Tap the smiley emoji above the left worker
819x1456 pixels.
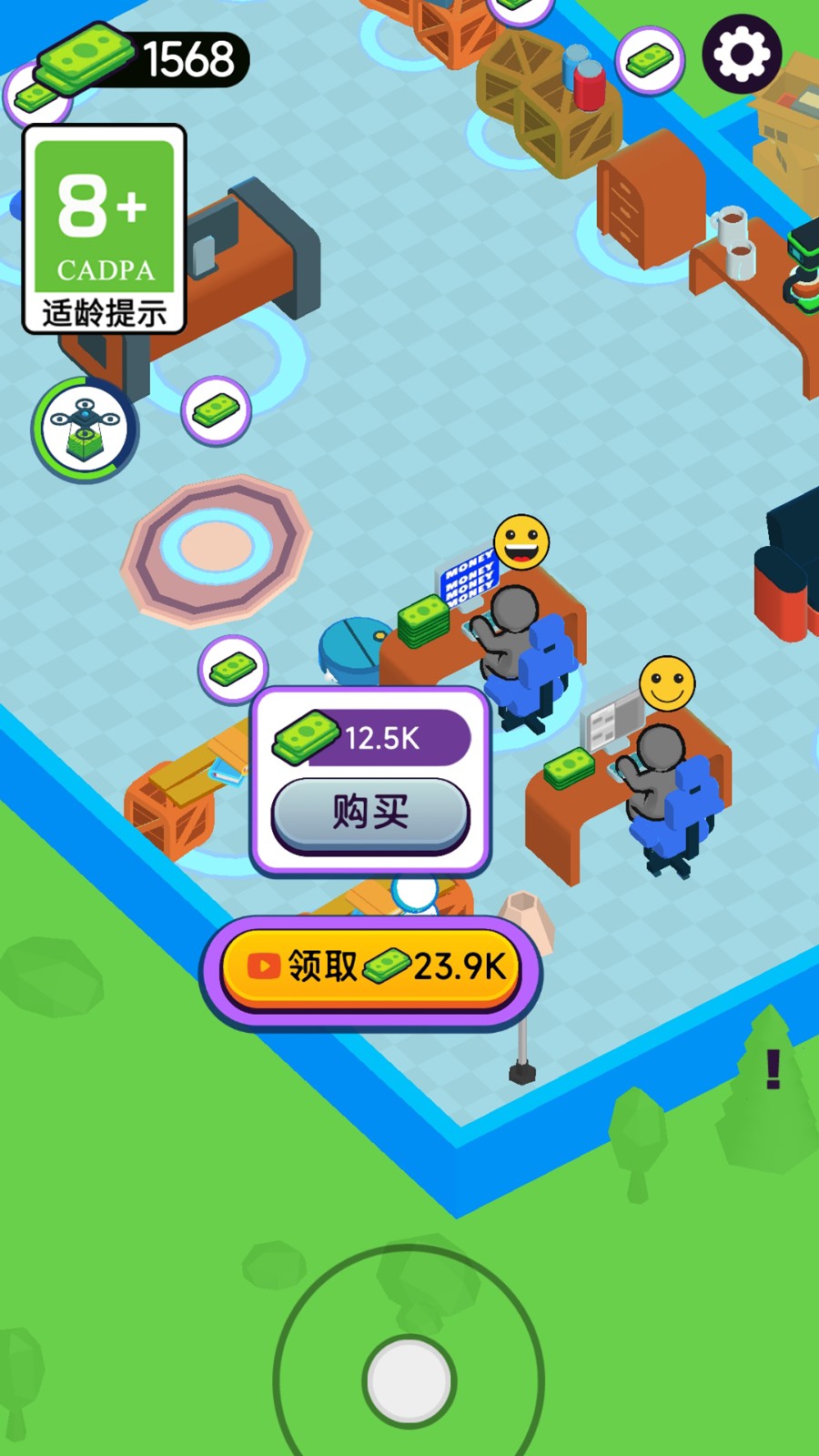click(521, 541)
